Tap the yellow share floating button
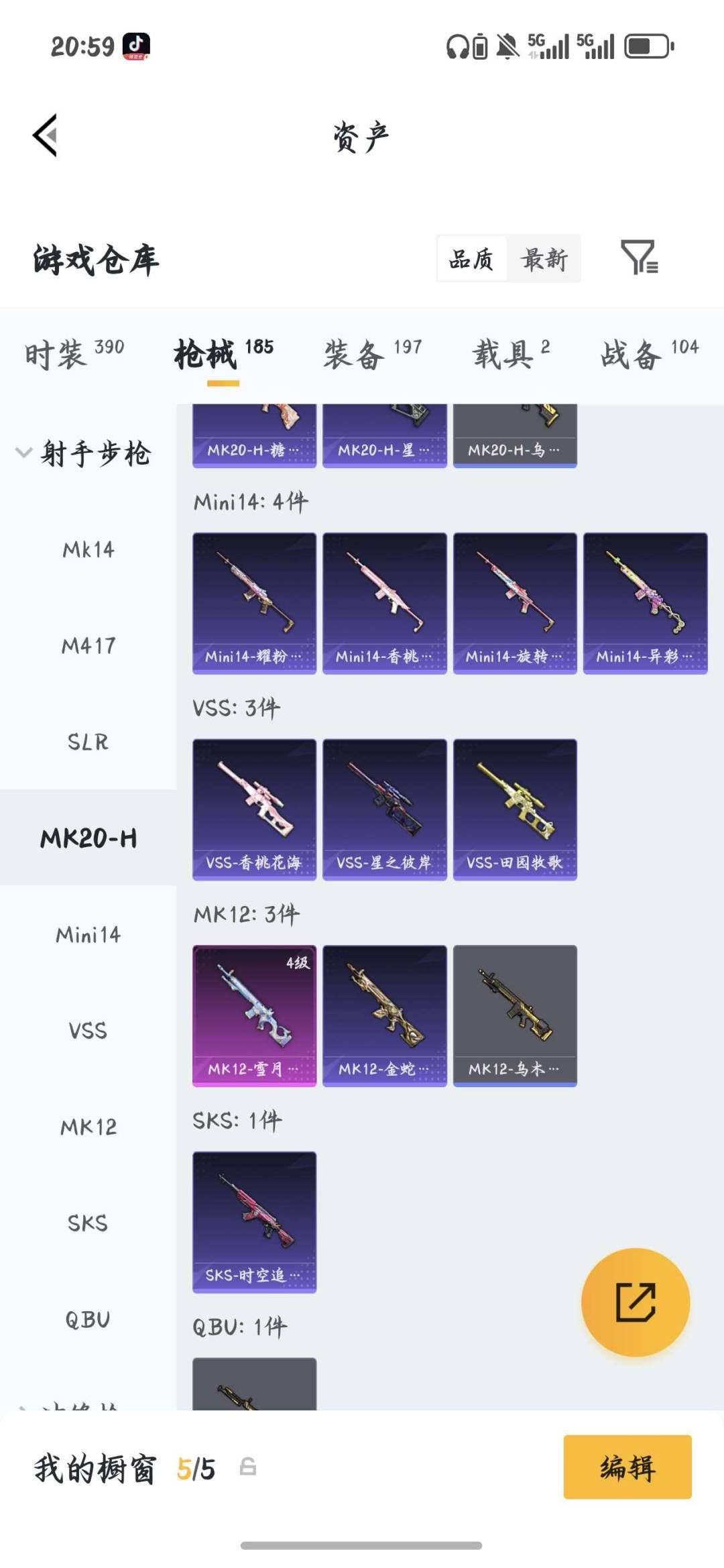The height and width of the screenshot is (1568, 724). point(635,1302)
